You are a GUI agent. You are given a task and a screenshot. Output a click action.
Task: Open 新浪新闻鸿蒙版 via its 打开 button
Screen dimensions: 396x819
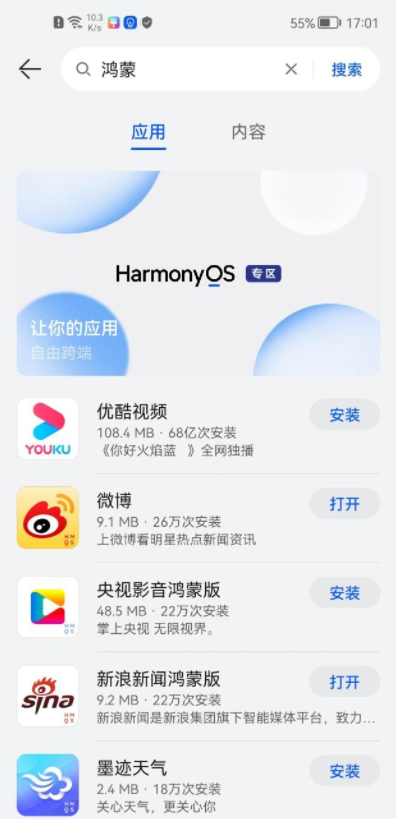pyautogui.click(x=344, y=682)
